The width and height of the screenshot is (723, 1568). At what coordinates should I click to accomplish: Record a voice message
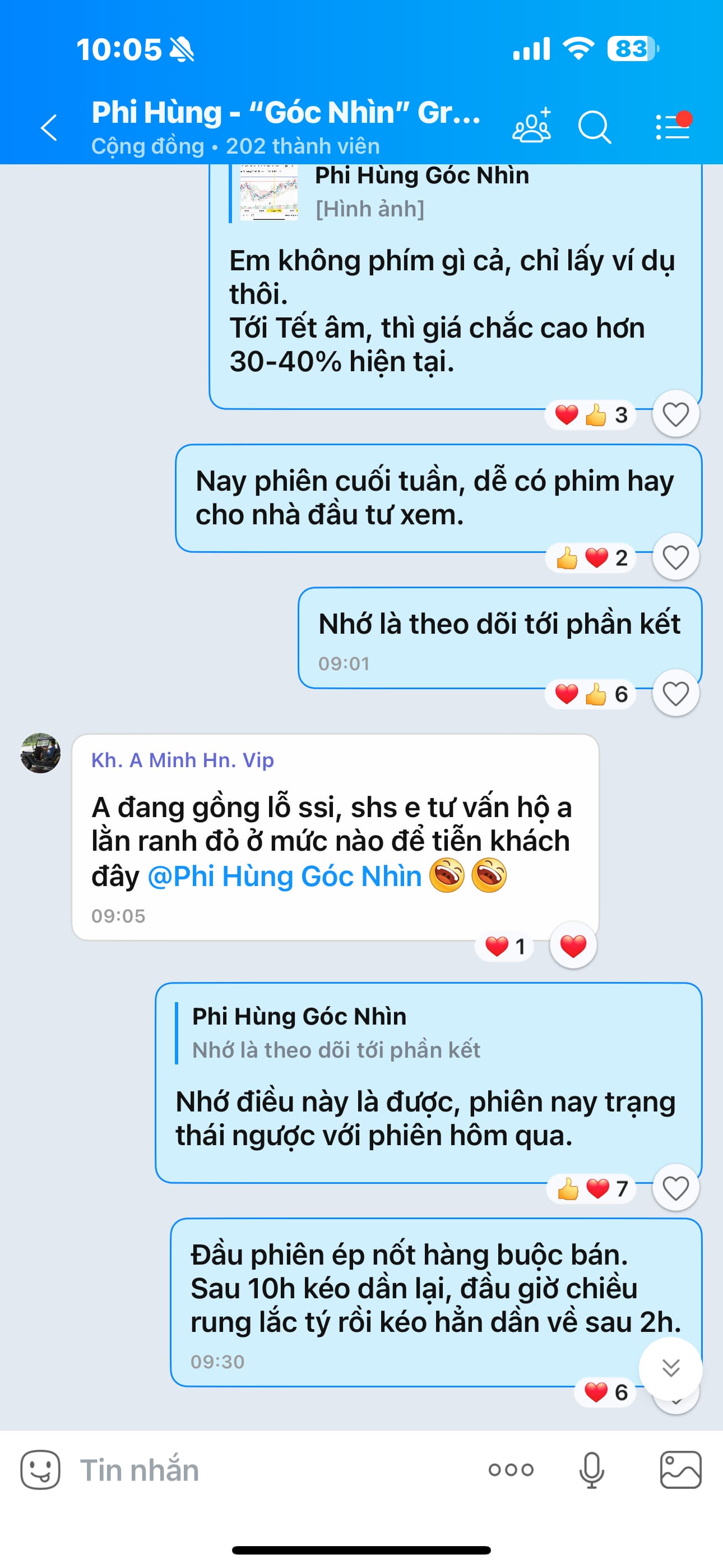click(591, 1470)
